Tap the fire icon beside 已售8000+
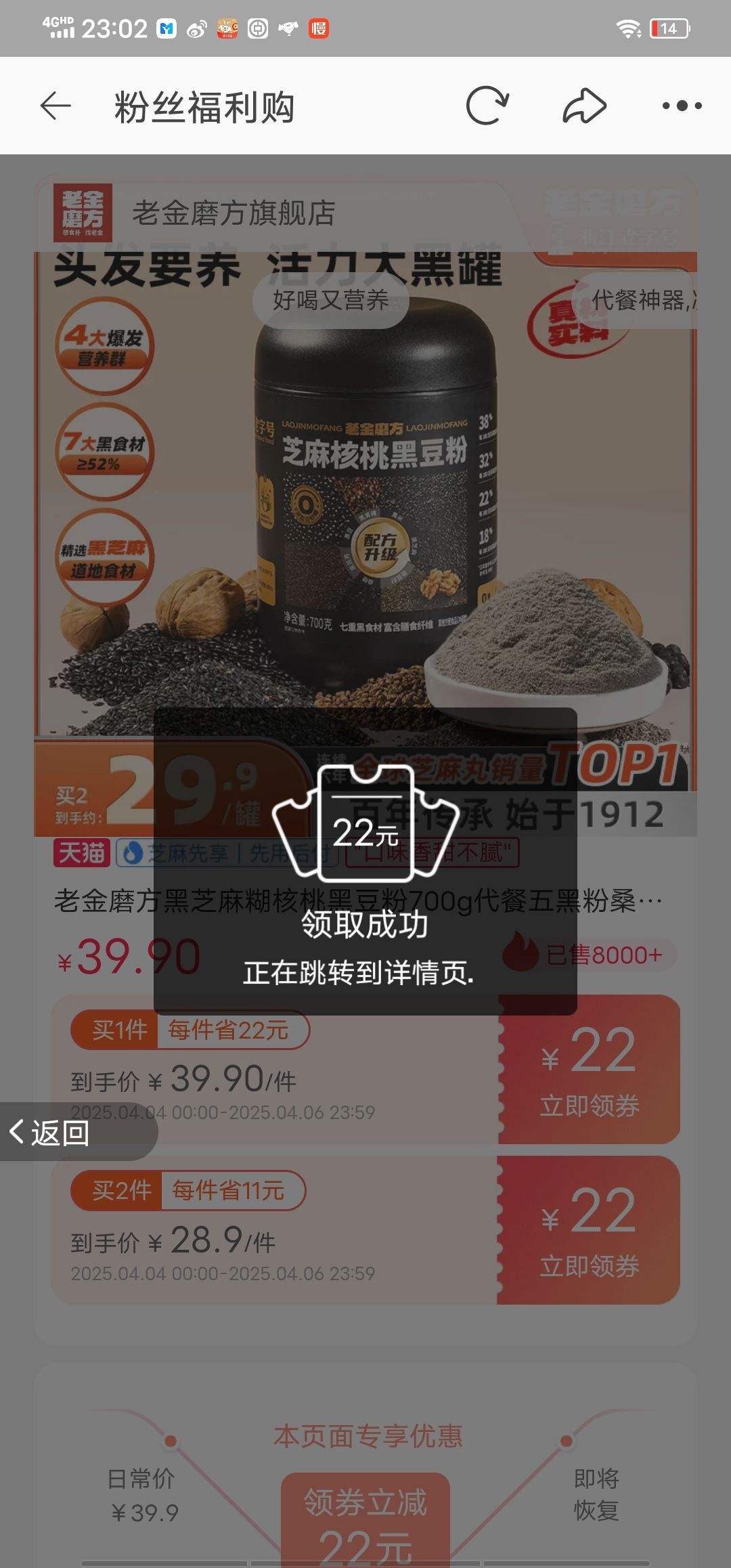The image size is (731, 1568). 521,954
